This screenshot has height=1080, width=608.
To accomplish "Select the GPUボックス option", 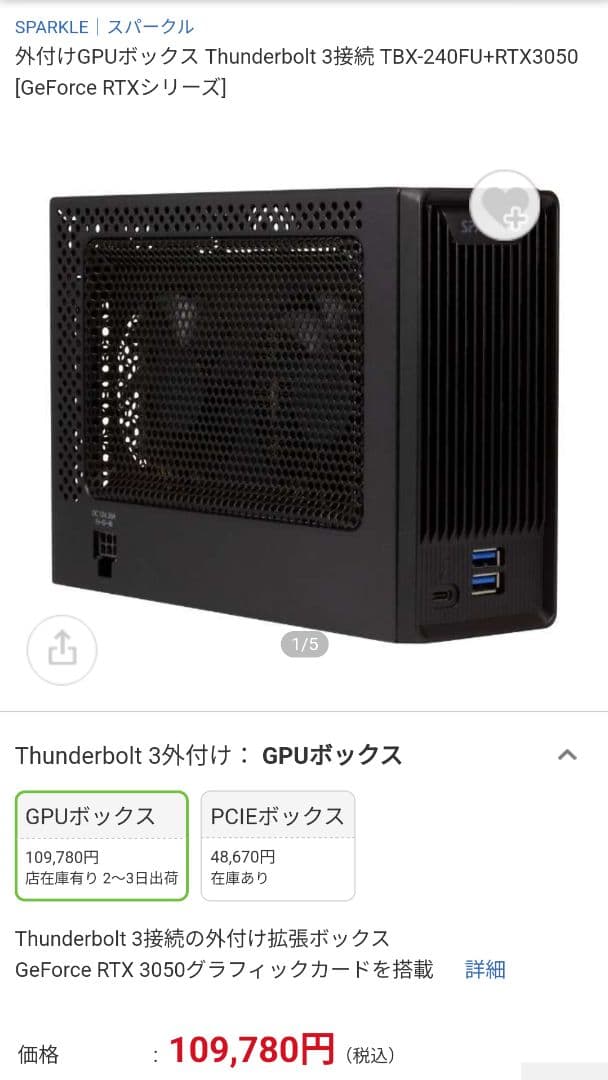I will (101, 846).
